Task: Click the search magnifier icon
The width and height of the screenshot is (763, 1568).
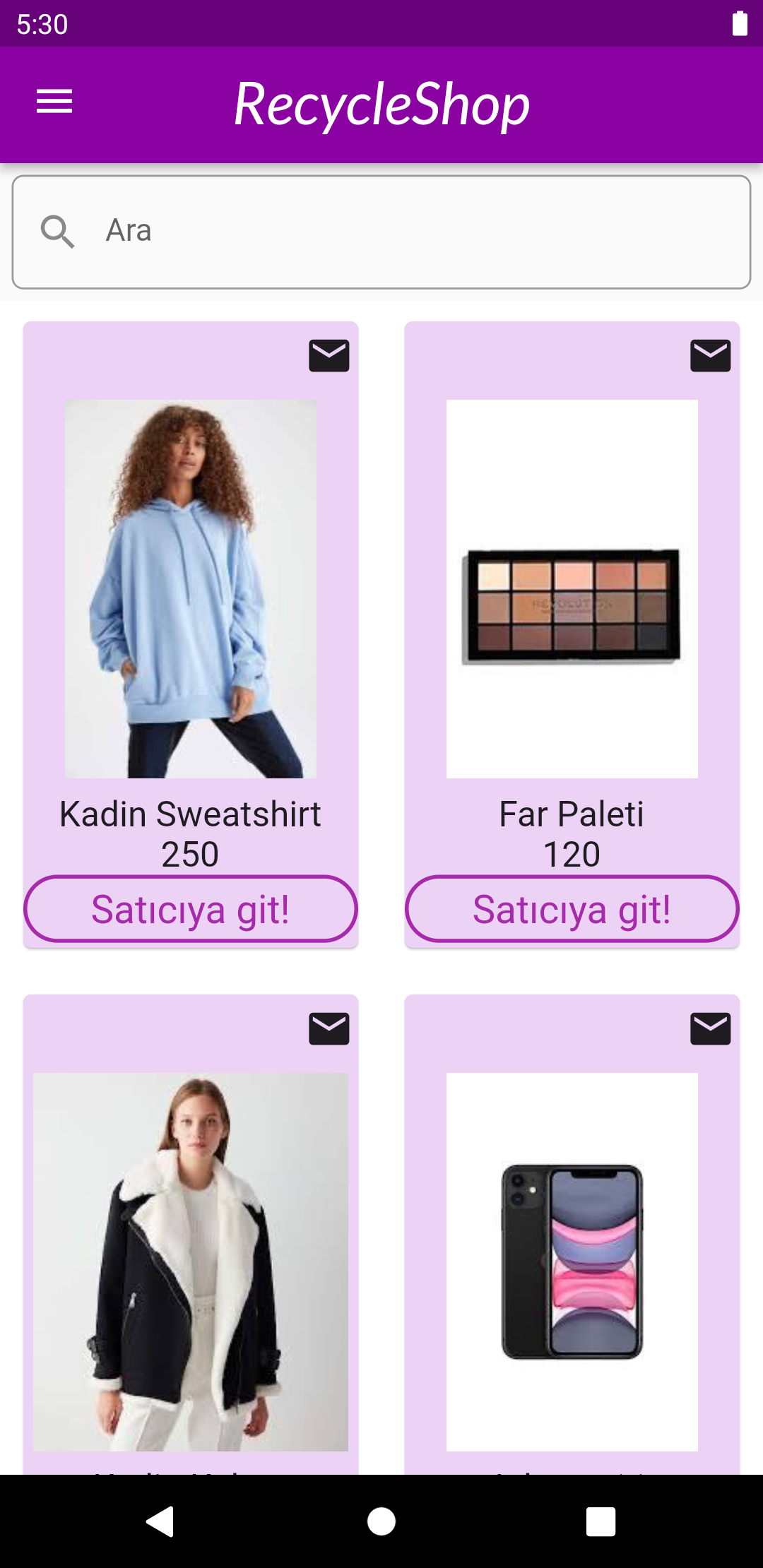Action: [x=59, y=231]
